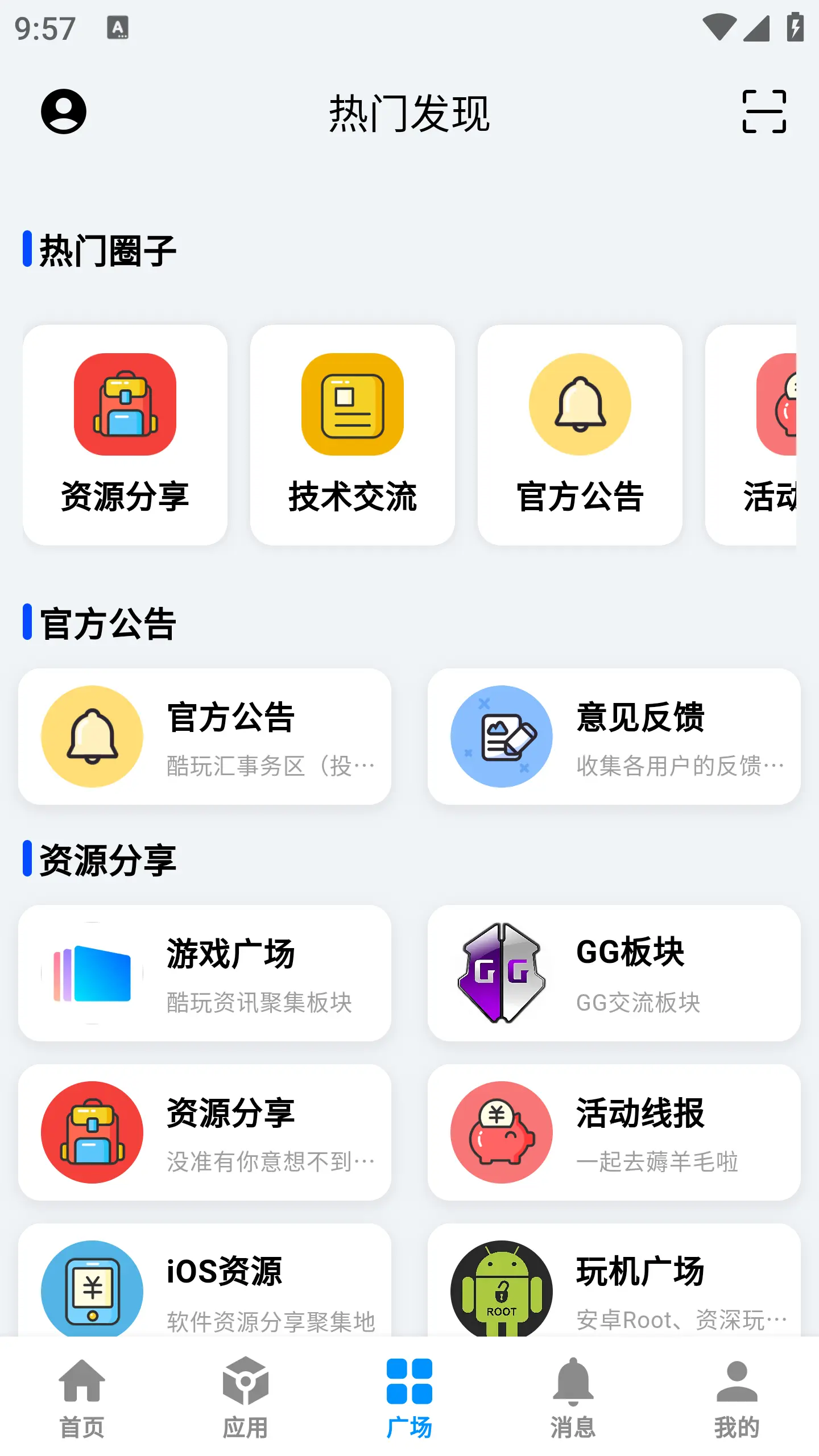The height and width of the screenshot is (1456, 819).
Task: Tap the 官方公告 bell icon card
Action: point(580,404)
